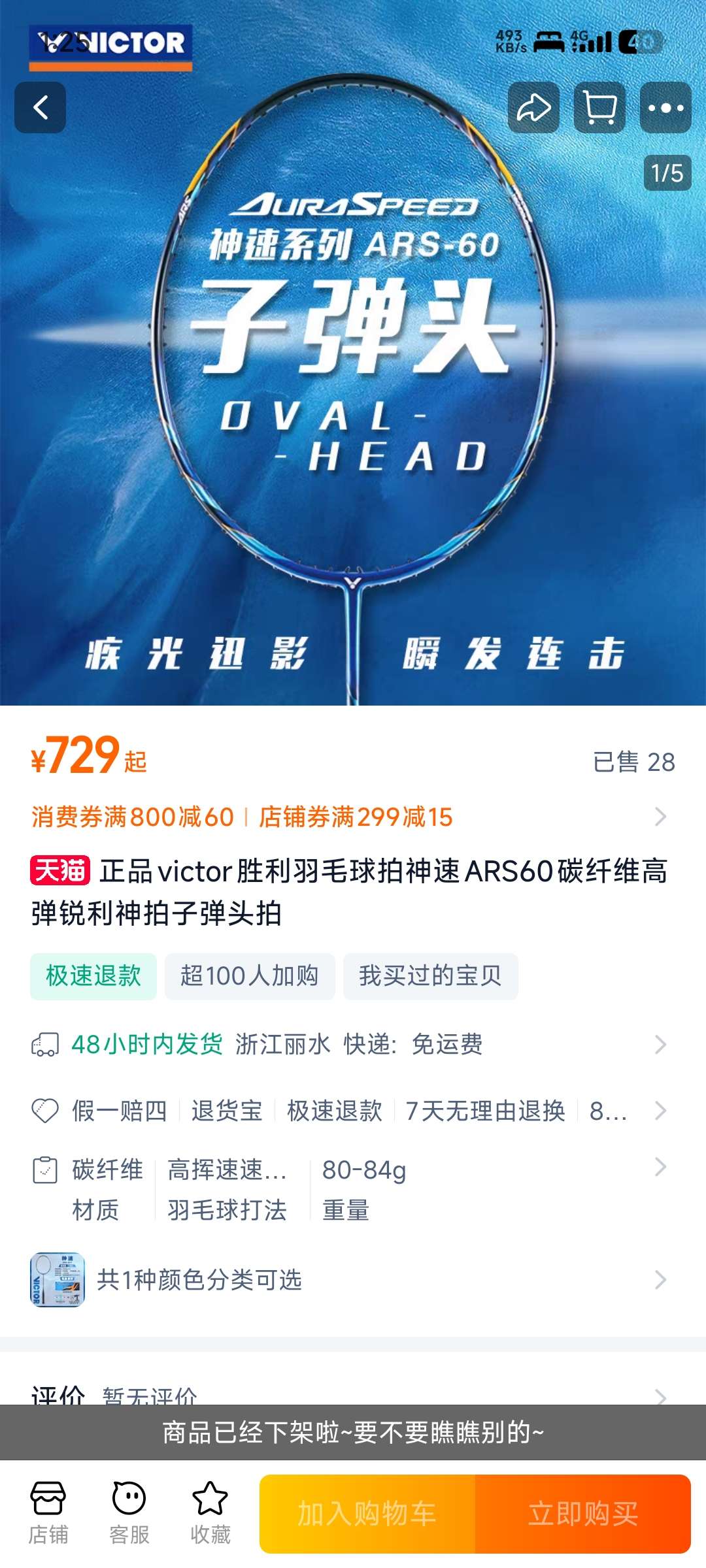View coupon details 消费券满800减60
Screen dimensions: 706x1568
[133, 817]
